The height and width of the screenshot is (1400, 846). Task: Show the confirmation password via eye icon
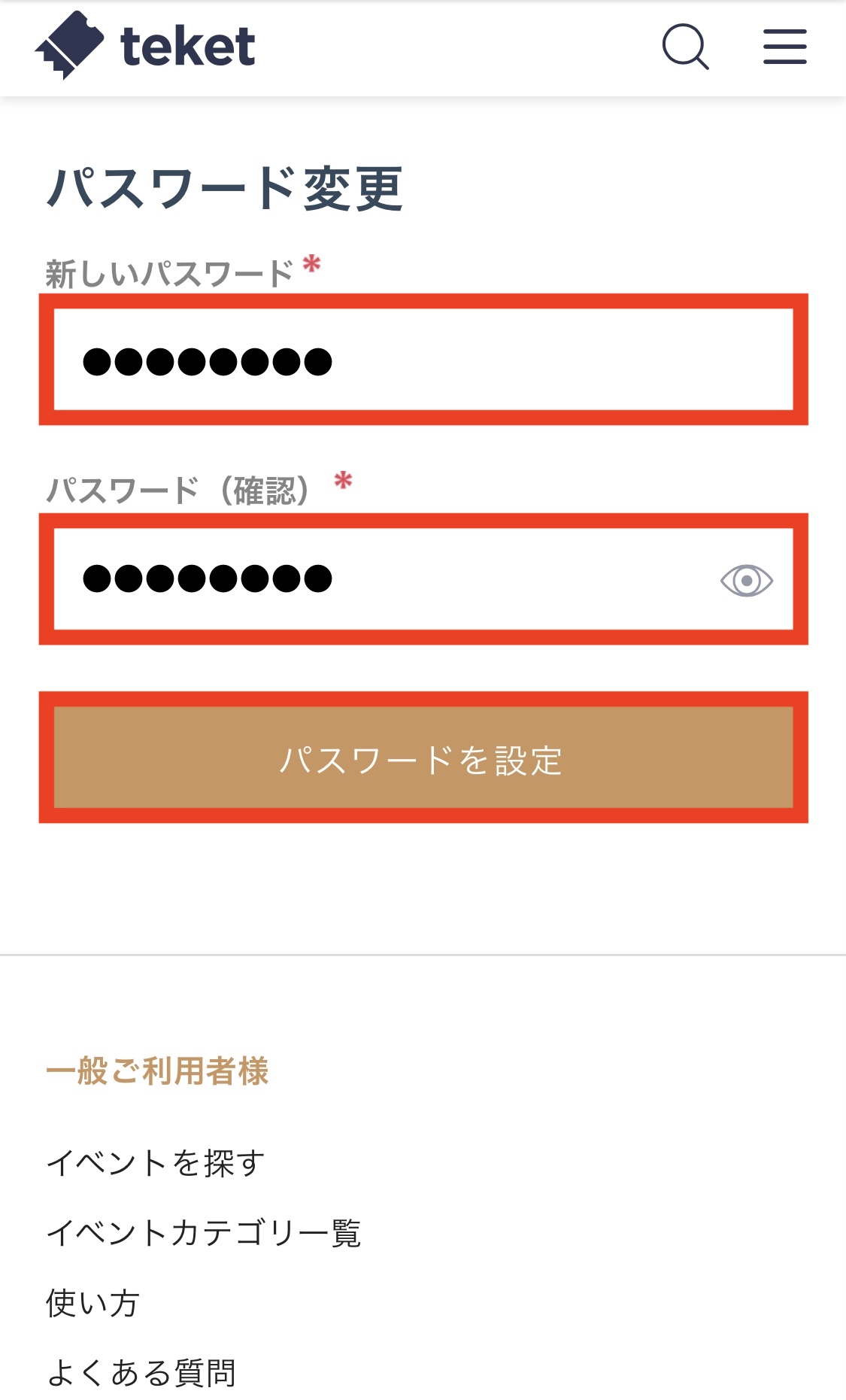(746, 581)
